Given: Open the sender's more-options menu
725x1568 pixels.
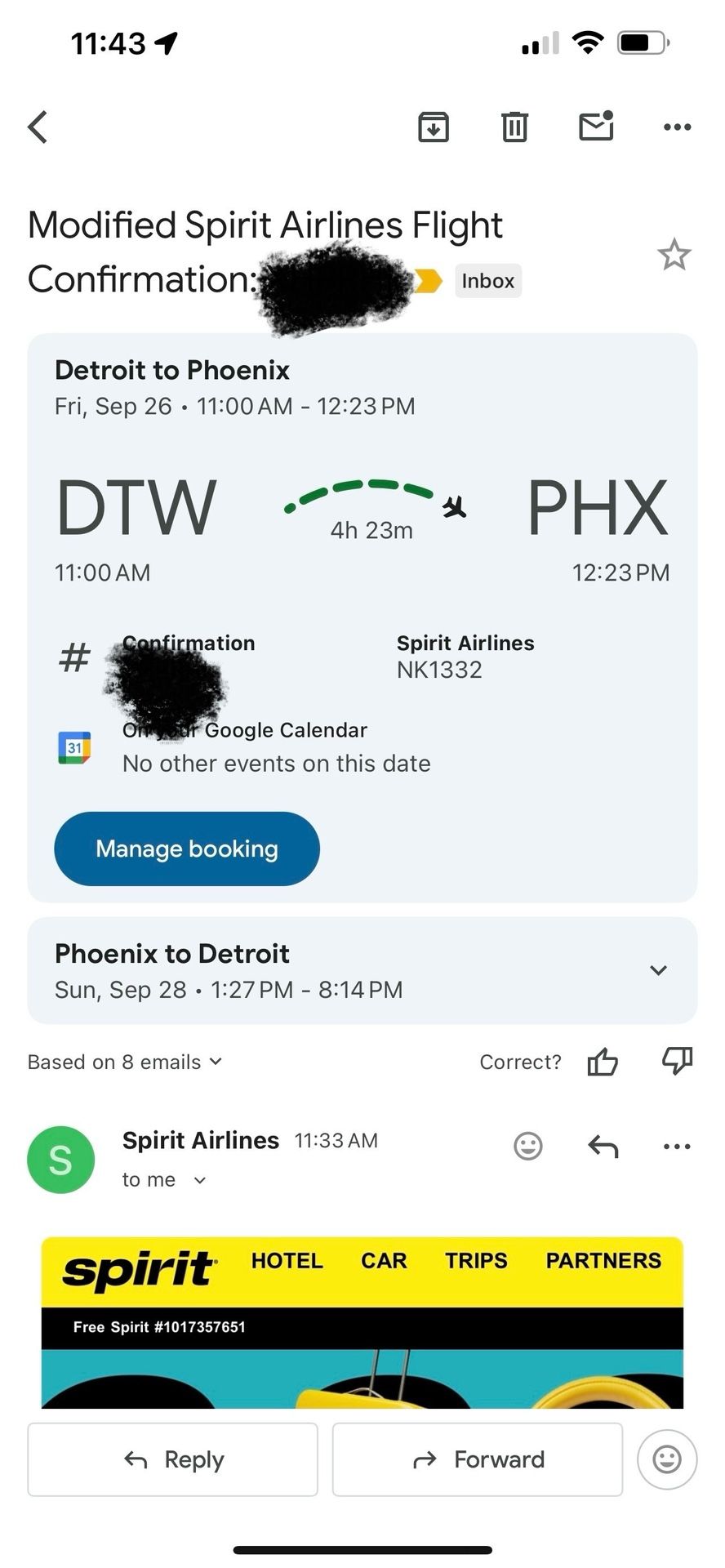Looking at the screenshot, I should 676,1146.
